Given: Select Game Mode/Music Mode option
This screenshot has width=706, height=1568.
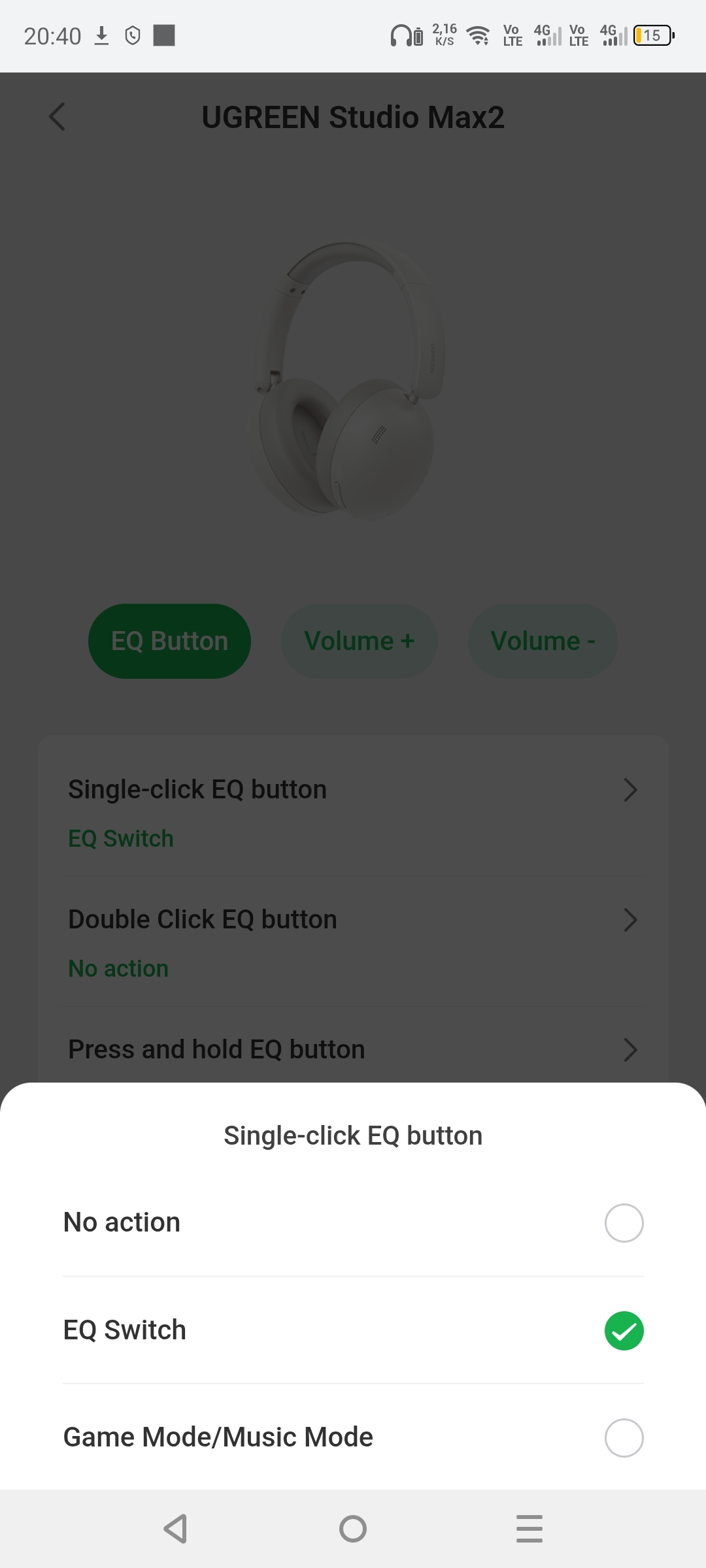Looking at the screenshot, I should [624, 1437].
